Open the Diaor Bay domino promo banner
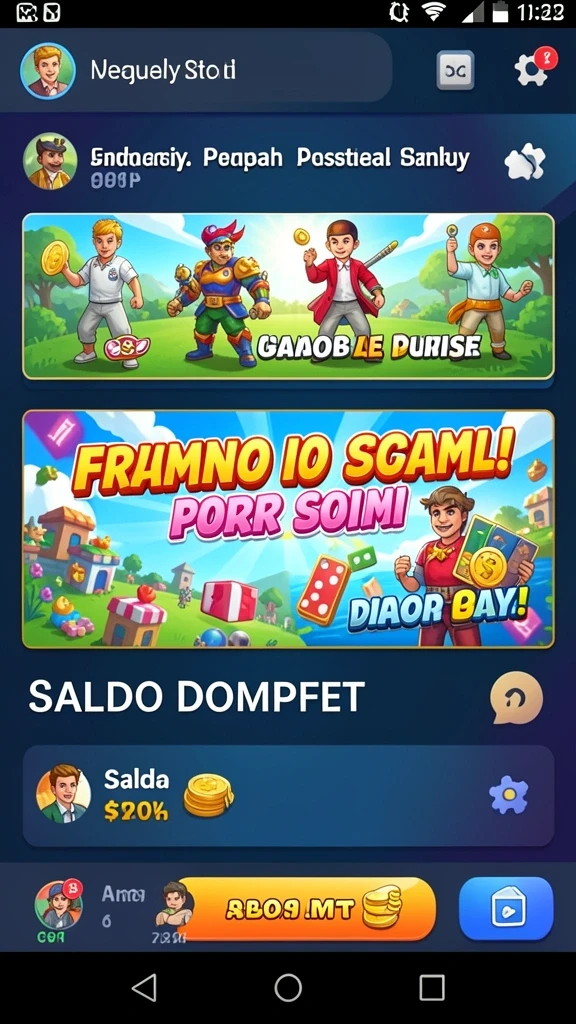The width and height of the screenshot is (576, 1024). [x=288, y=529]
